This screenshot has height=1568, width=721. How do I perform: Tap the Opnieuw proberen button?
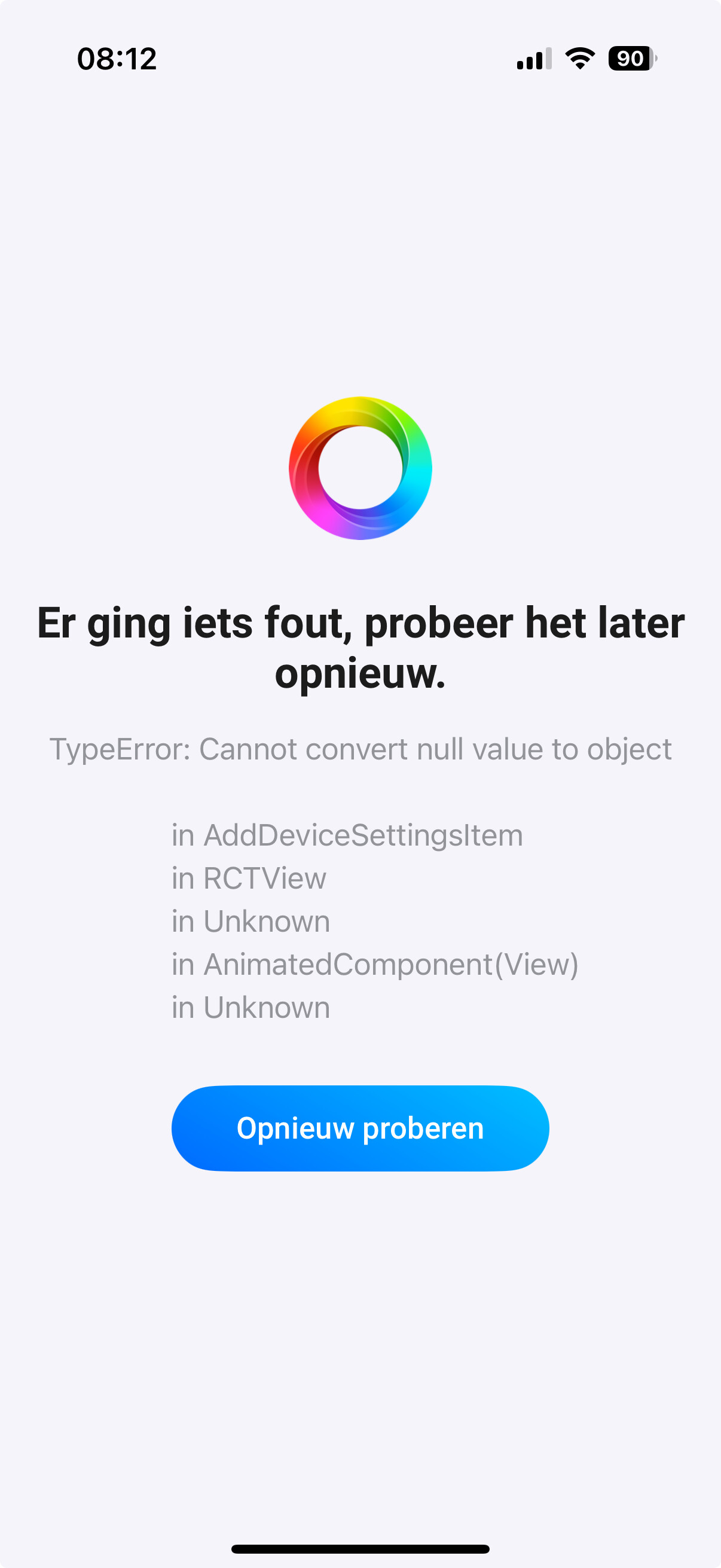click(360, 1128)
